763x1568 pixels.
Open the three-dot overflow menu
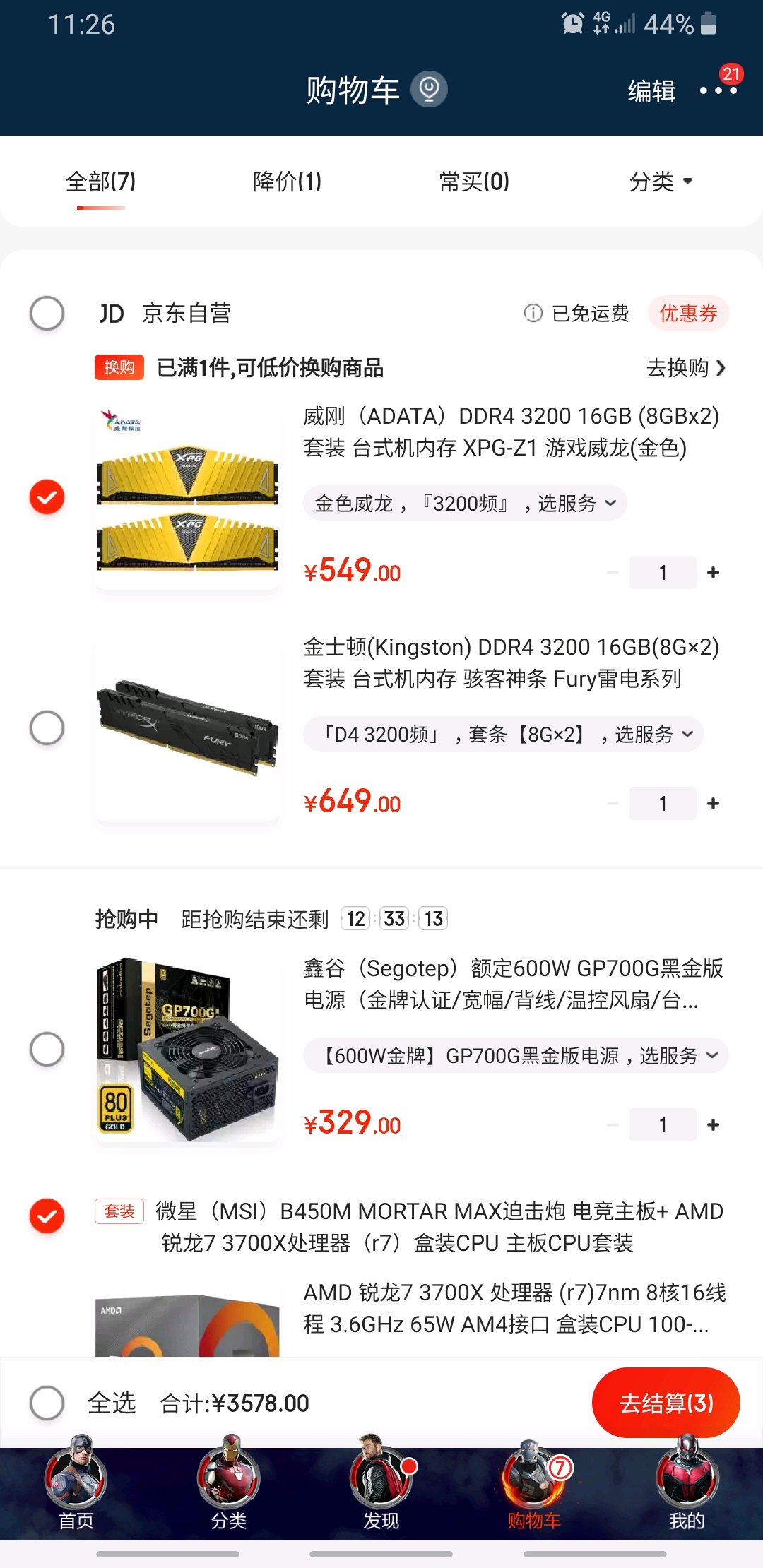pos(717,90)
